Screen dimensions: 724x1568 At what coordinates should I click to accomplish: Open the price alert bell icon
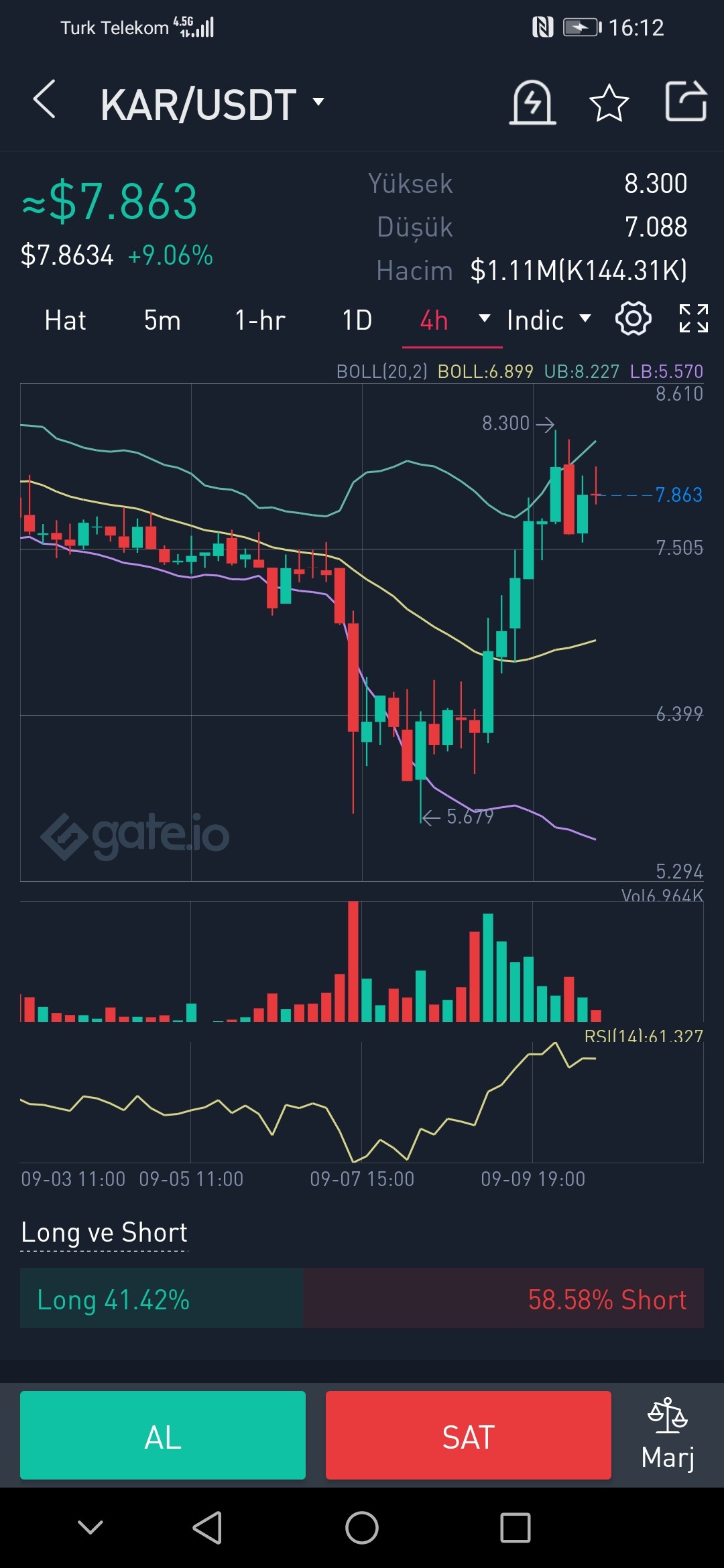[x=532, y=102]
